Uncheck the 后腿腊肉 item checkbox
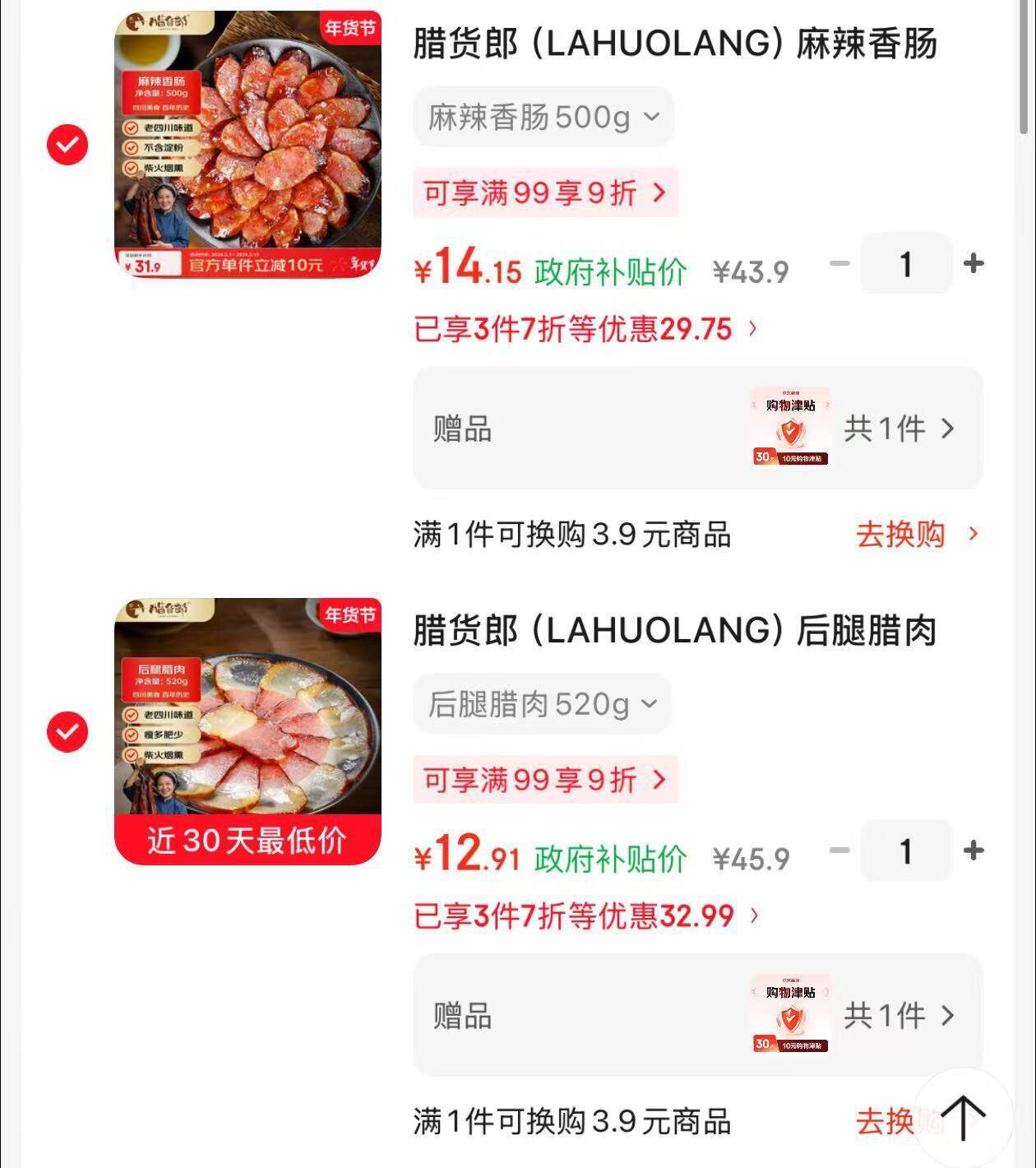Image resolution: width=1036 pixels, height=1168 pixels. tap(67, 732)
